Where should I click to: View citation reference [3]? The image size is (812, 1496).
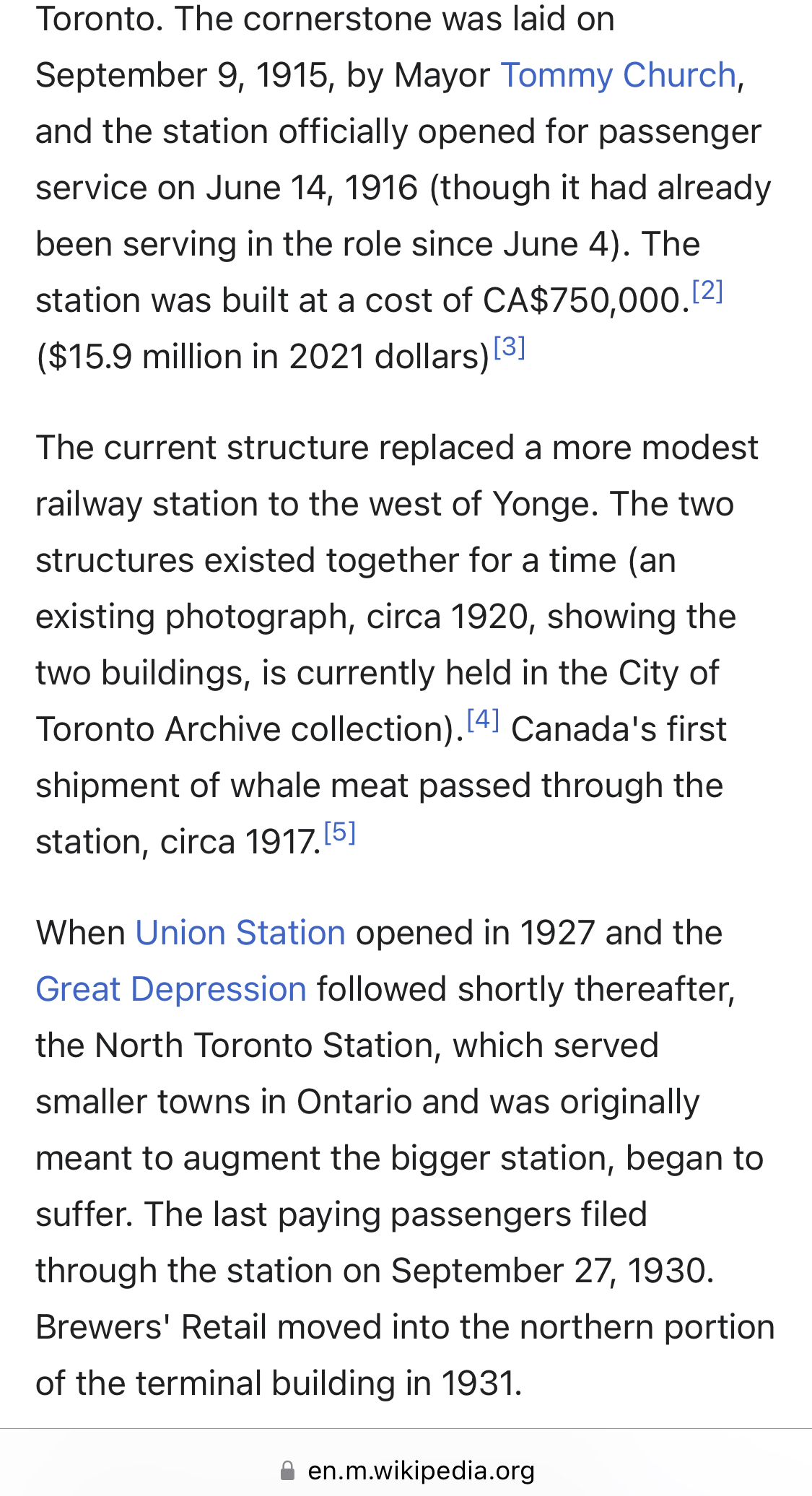pos(510,348)
